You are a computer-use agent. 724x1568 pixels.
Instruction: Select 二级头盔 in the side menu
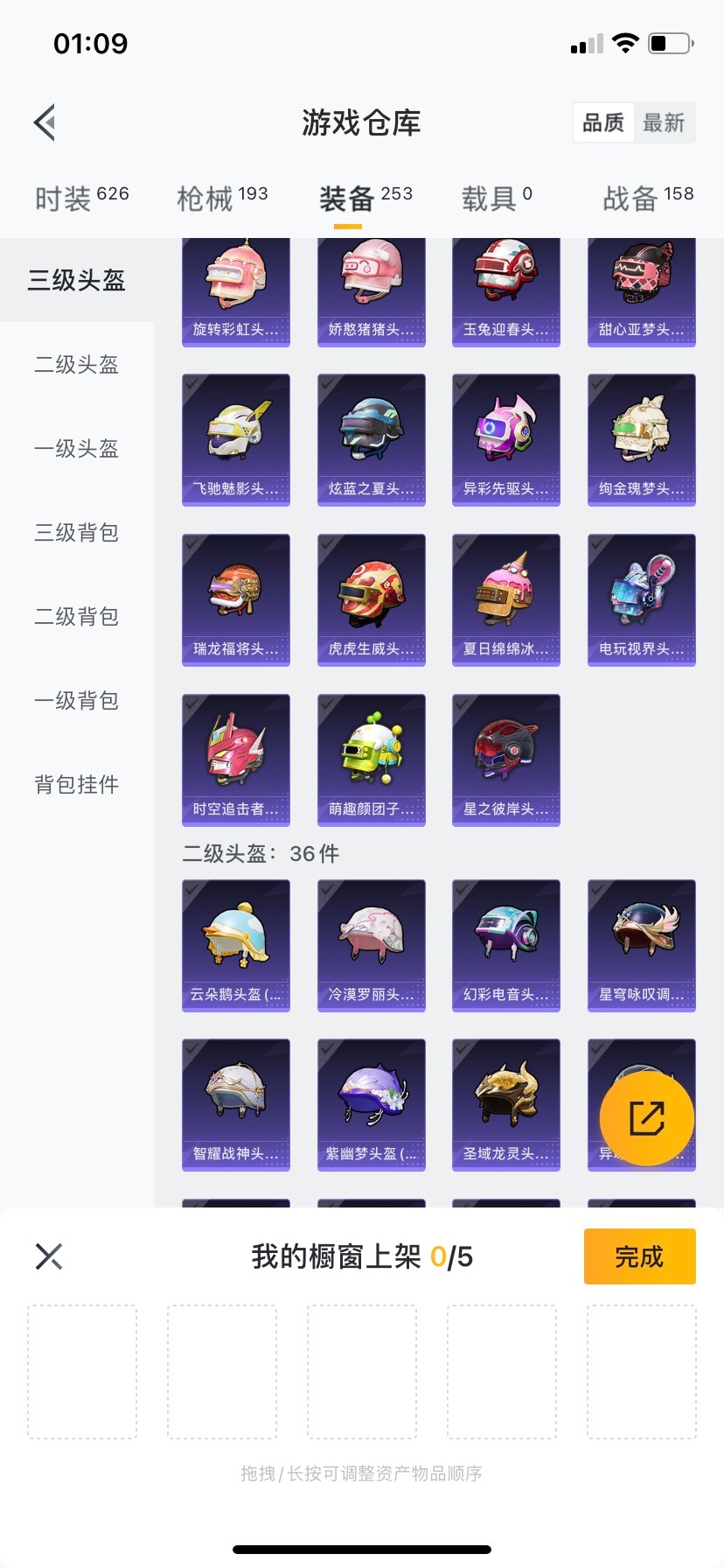(x=77, y=364)
